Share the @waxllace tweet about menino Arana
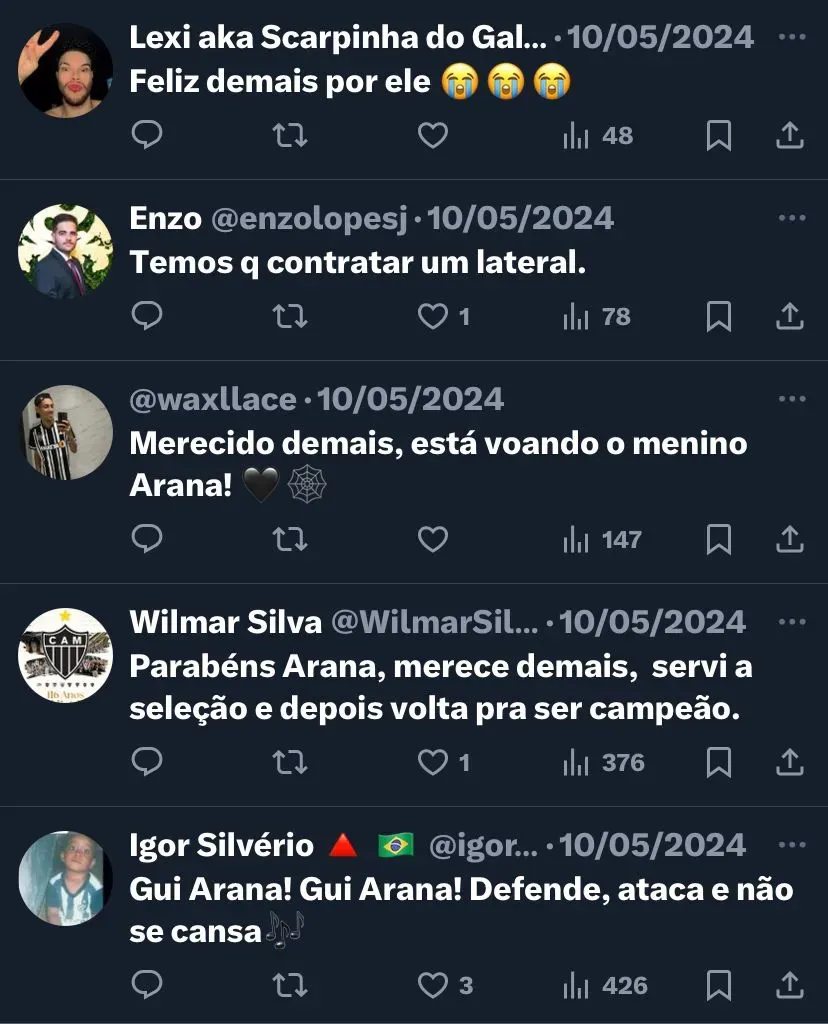 [790, 540]
